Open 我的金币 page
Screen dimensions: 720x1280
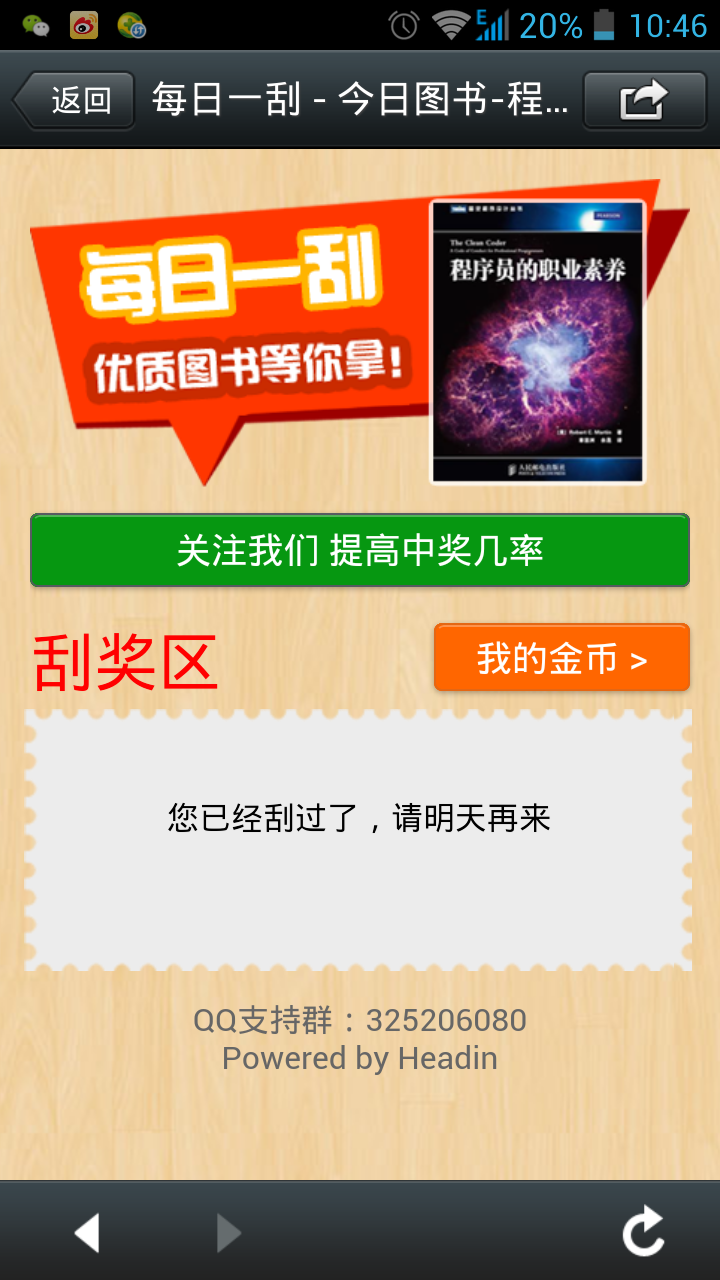(562, 658)
